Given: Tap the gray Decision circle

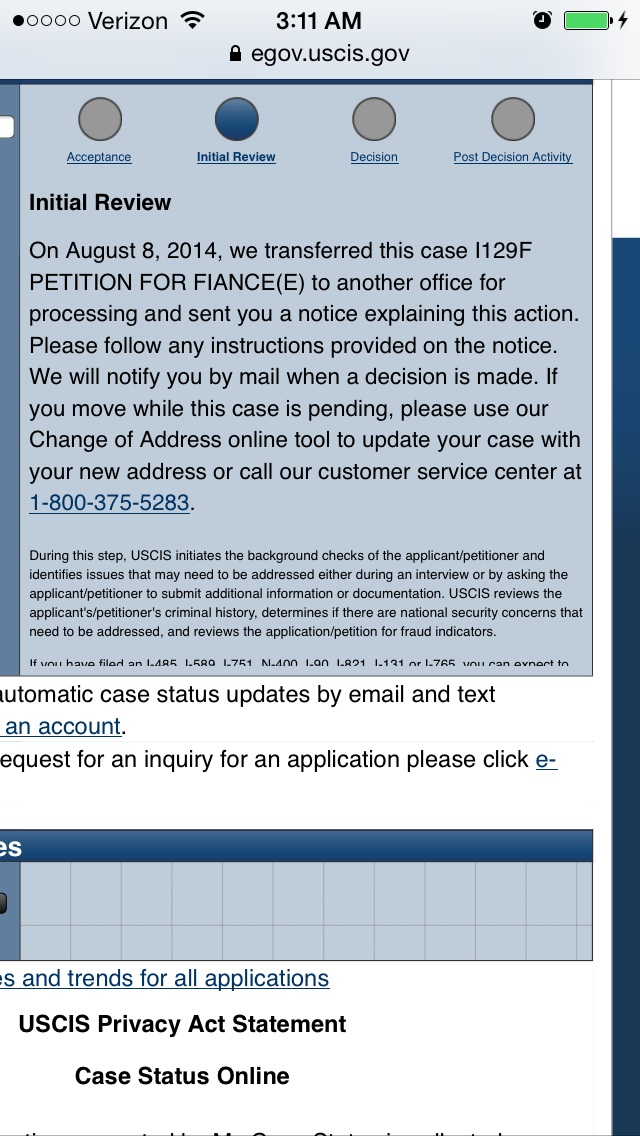Looking at the screenshot, I should click(374, 119).
